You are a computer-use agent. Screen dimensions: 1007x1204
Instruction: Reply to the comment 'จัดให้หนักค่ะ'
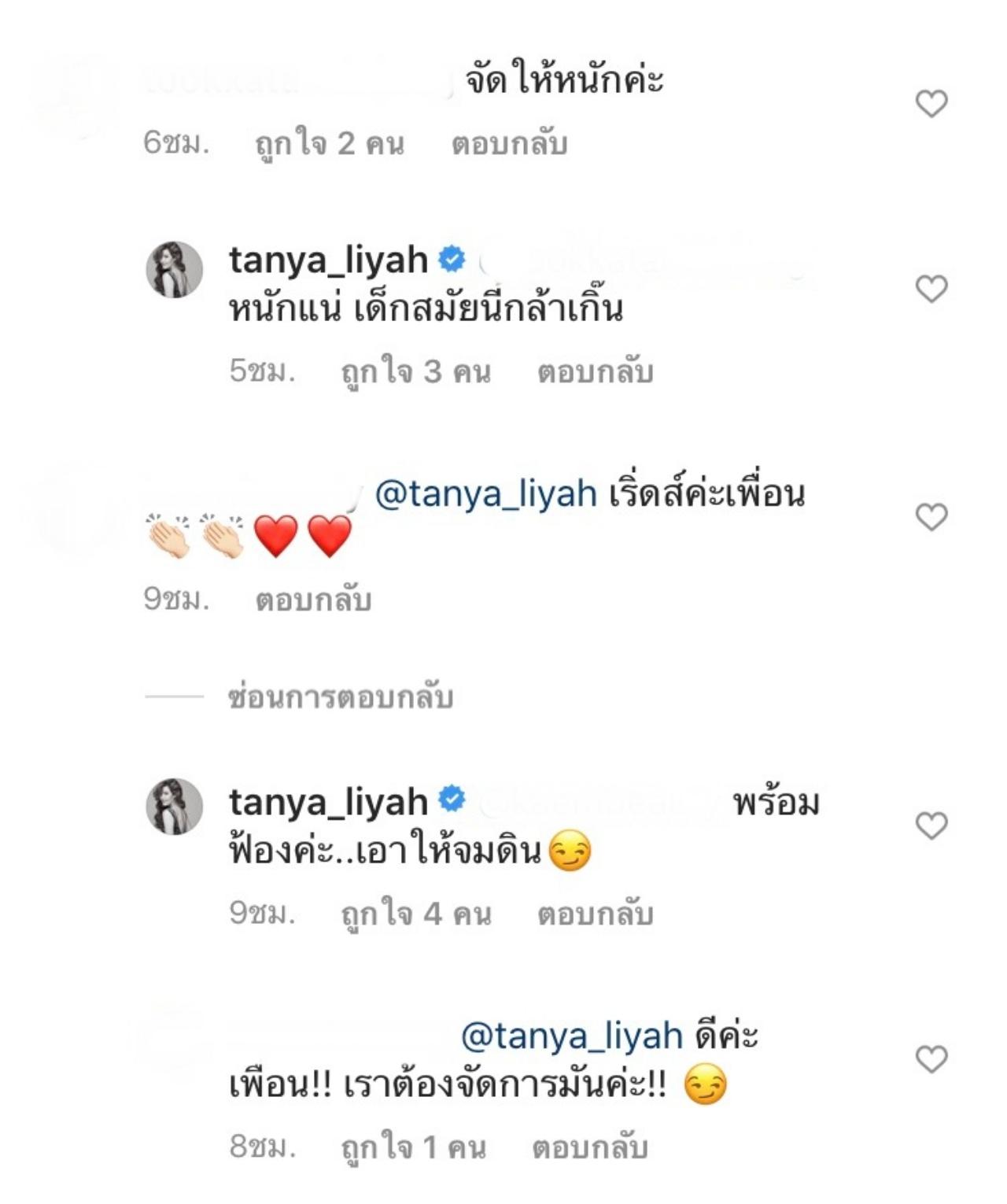coord(509,144)
